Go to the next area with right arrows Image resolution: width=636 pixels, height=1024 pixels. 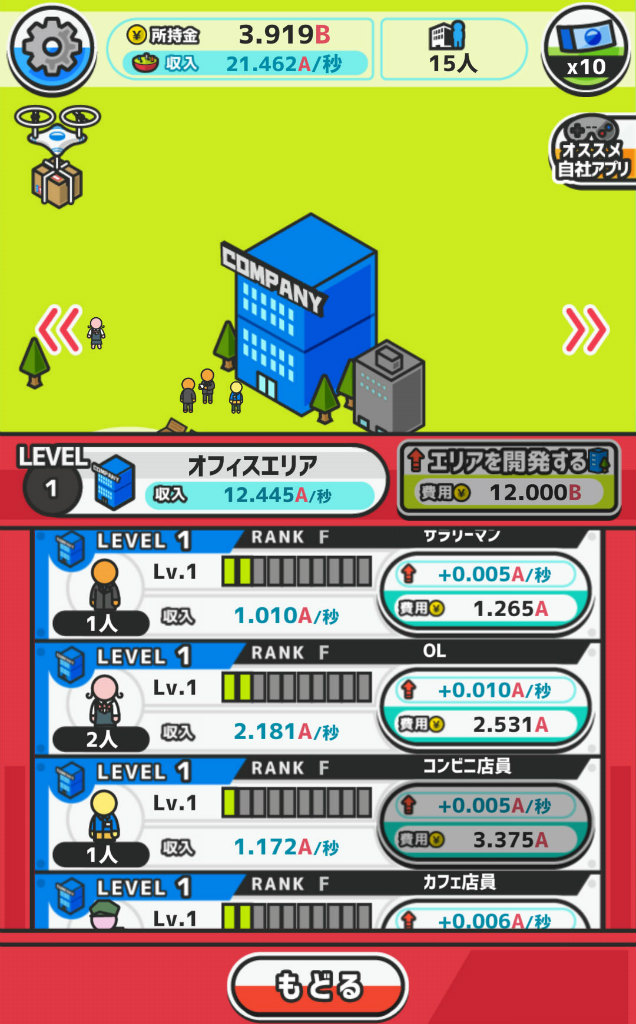pyautogui.click(x=585, y=329)
